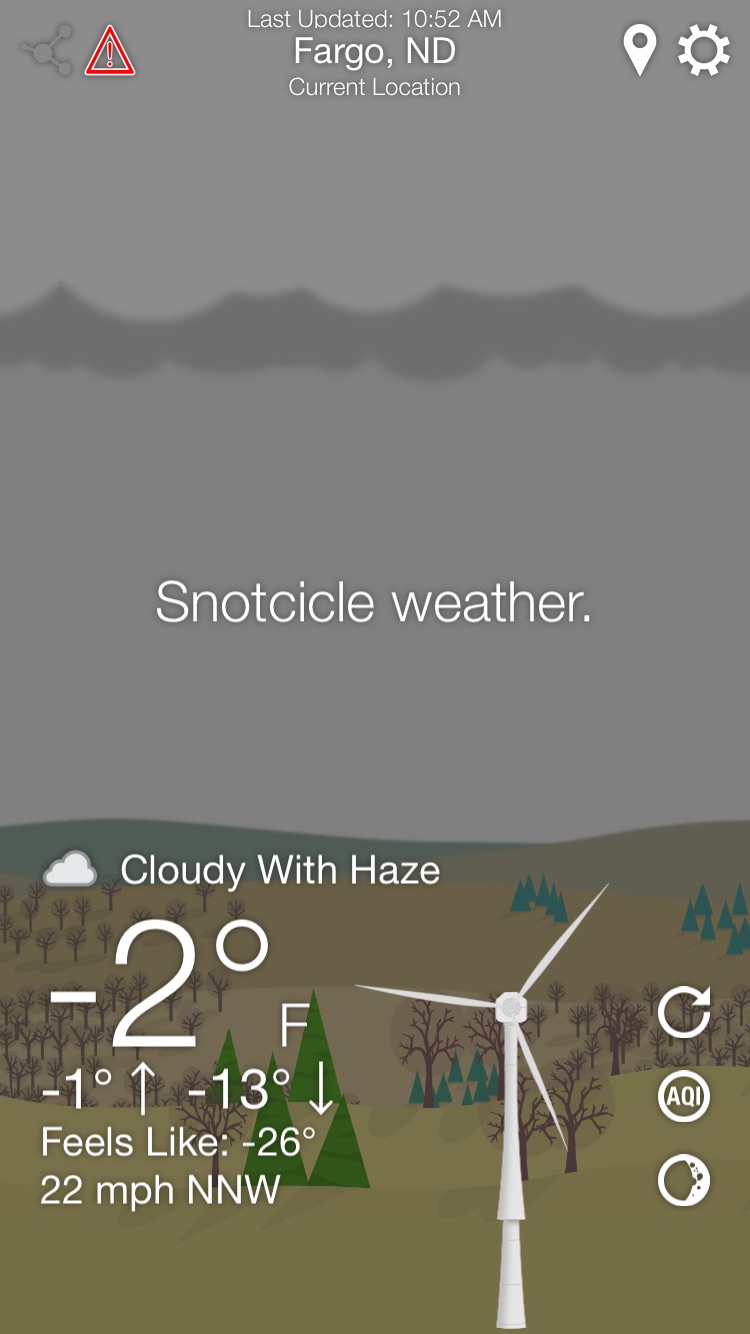Refresh the weather data
750x1334 pixels.
click(684, 1012)
